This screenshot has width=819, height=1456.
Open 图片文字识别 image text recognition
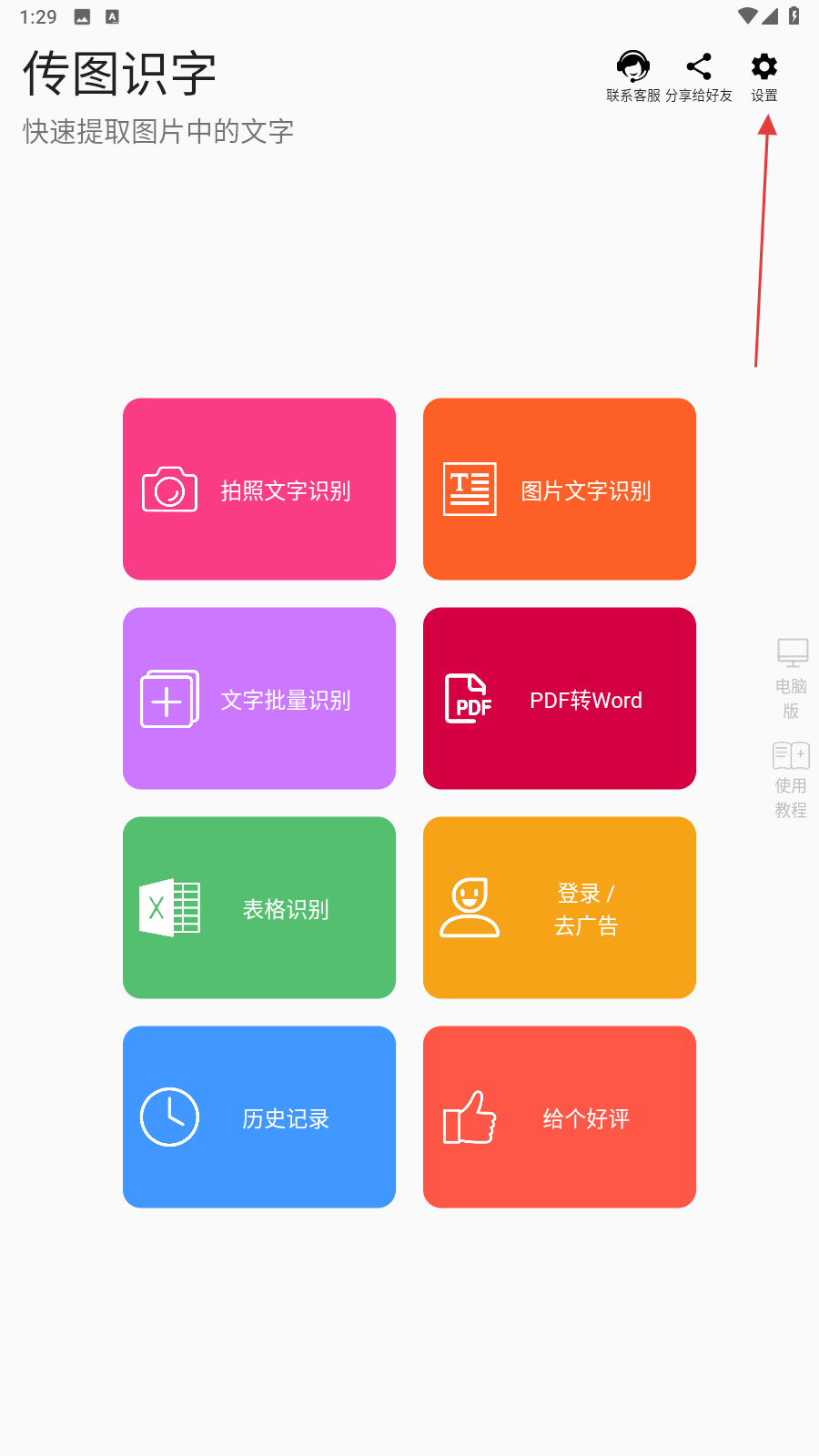click(560, 489)
